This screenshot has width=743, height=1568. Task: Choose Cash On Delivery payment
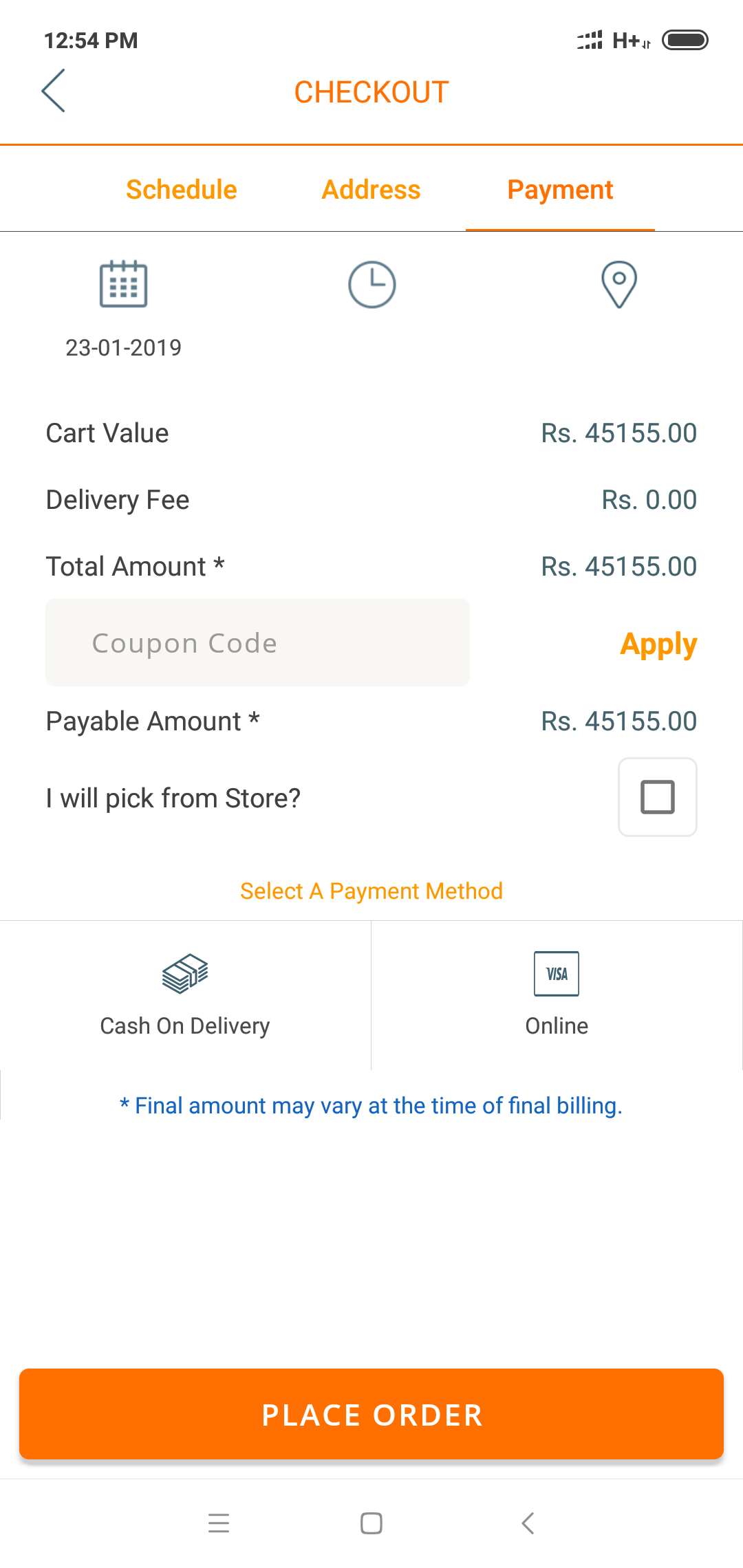(x=185, y=995)
